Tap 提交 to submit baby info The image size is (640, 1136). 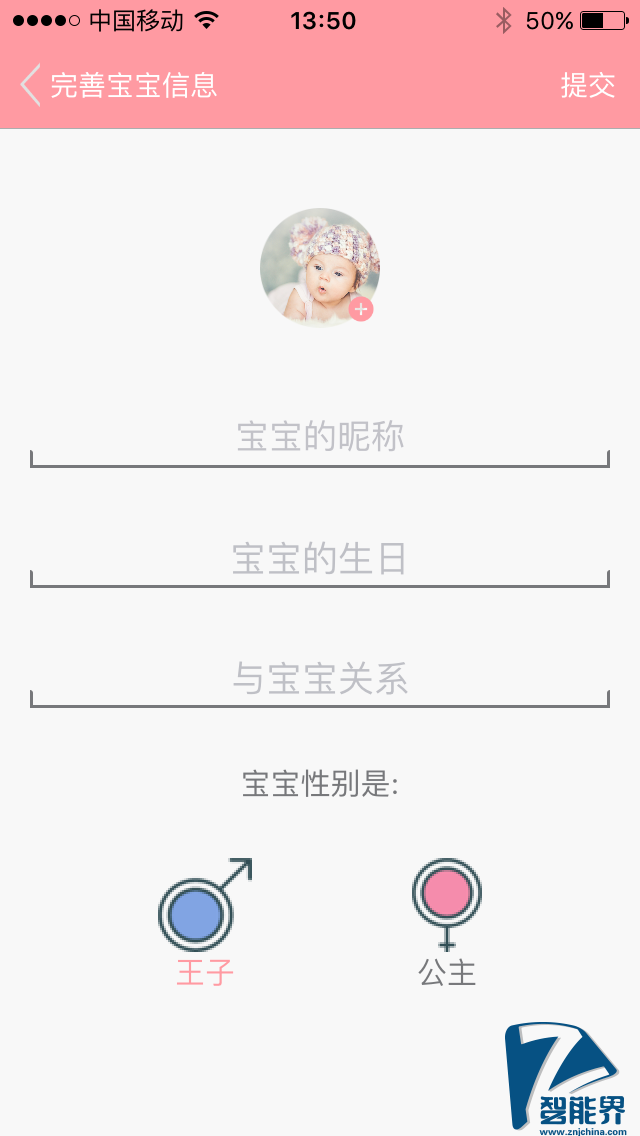tap(587, 86)
